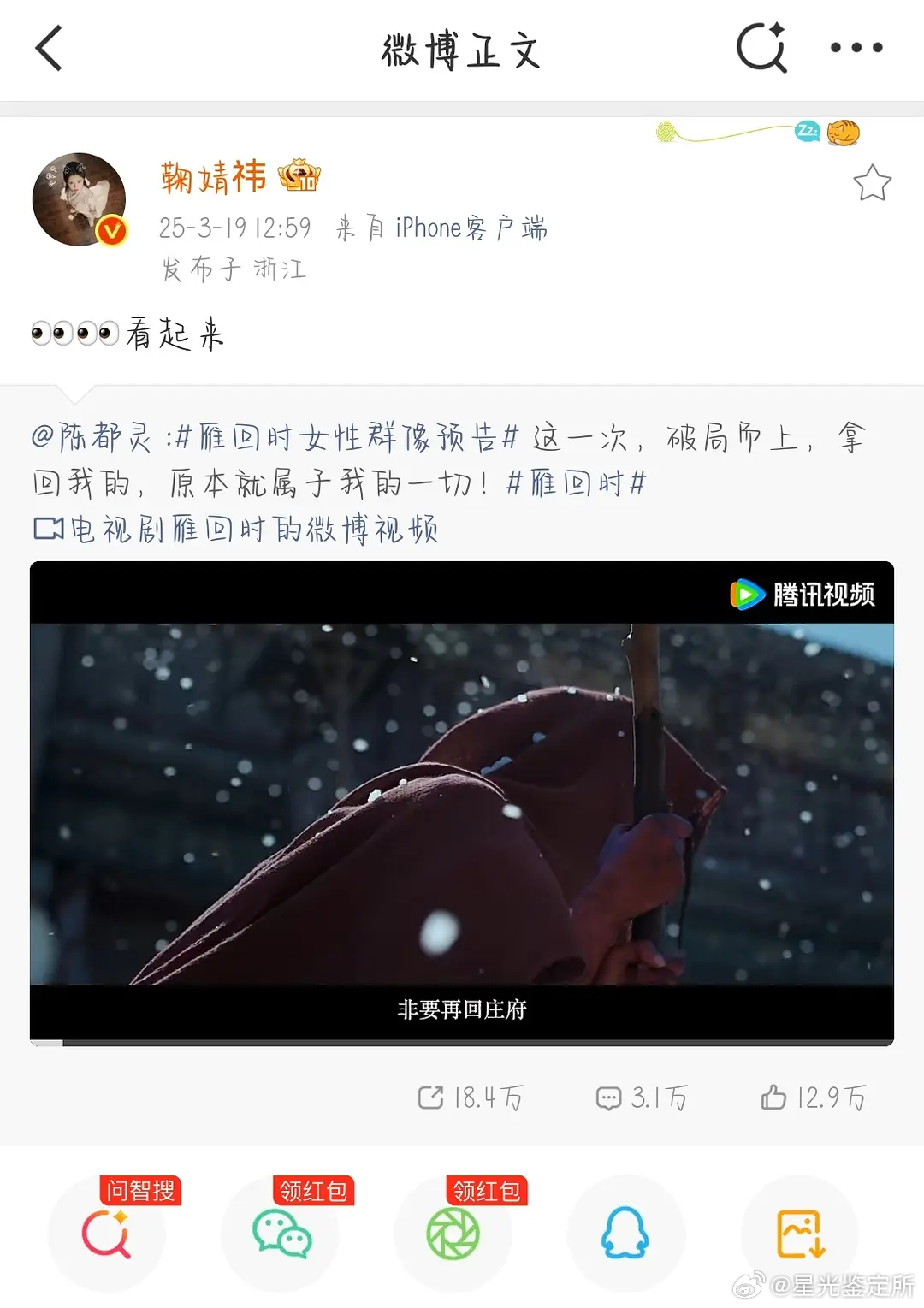Click the crown VIP badge beside 鞠婧祎
This screenshot has width=924, height=1308.
tap(299, 175)
